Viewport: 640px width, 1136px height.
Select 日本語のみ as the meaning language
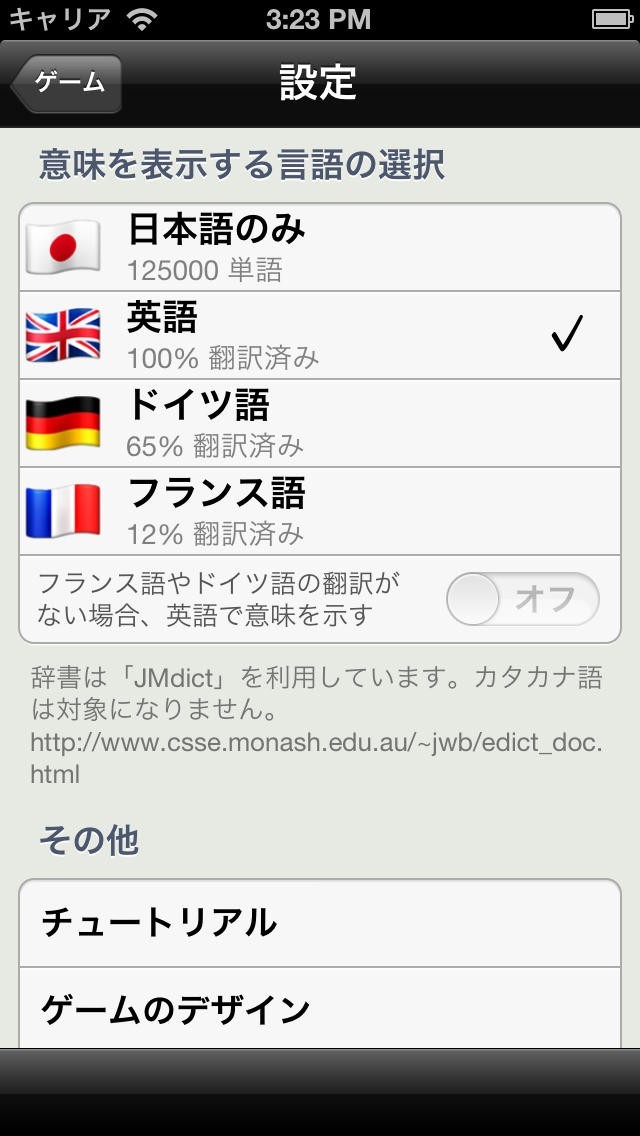click(x=320, y=247)
